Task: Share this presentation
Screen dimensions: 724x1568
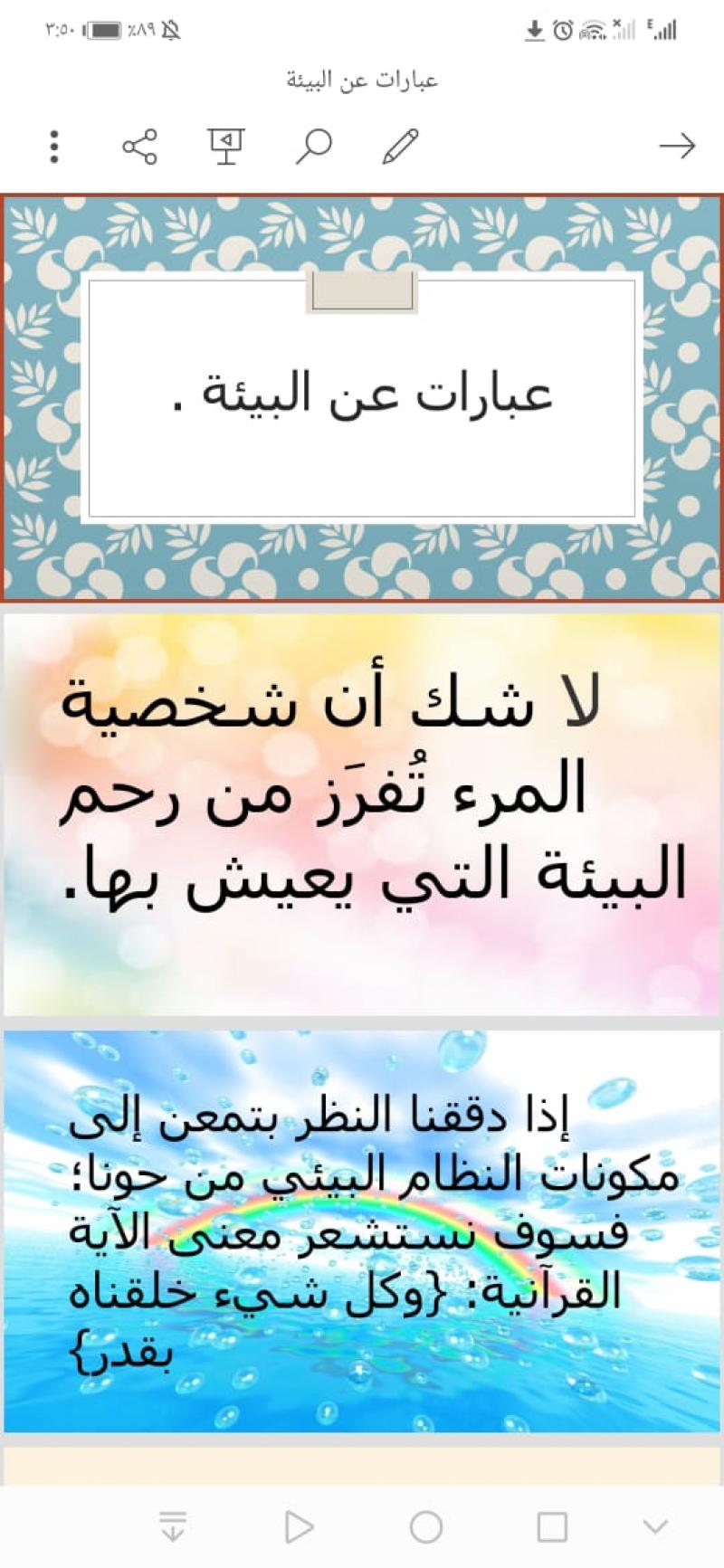Action: pos(139,146)
